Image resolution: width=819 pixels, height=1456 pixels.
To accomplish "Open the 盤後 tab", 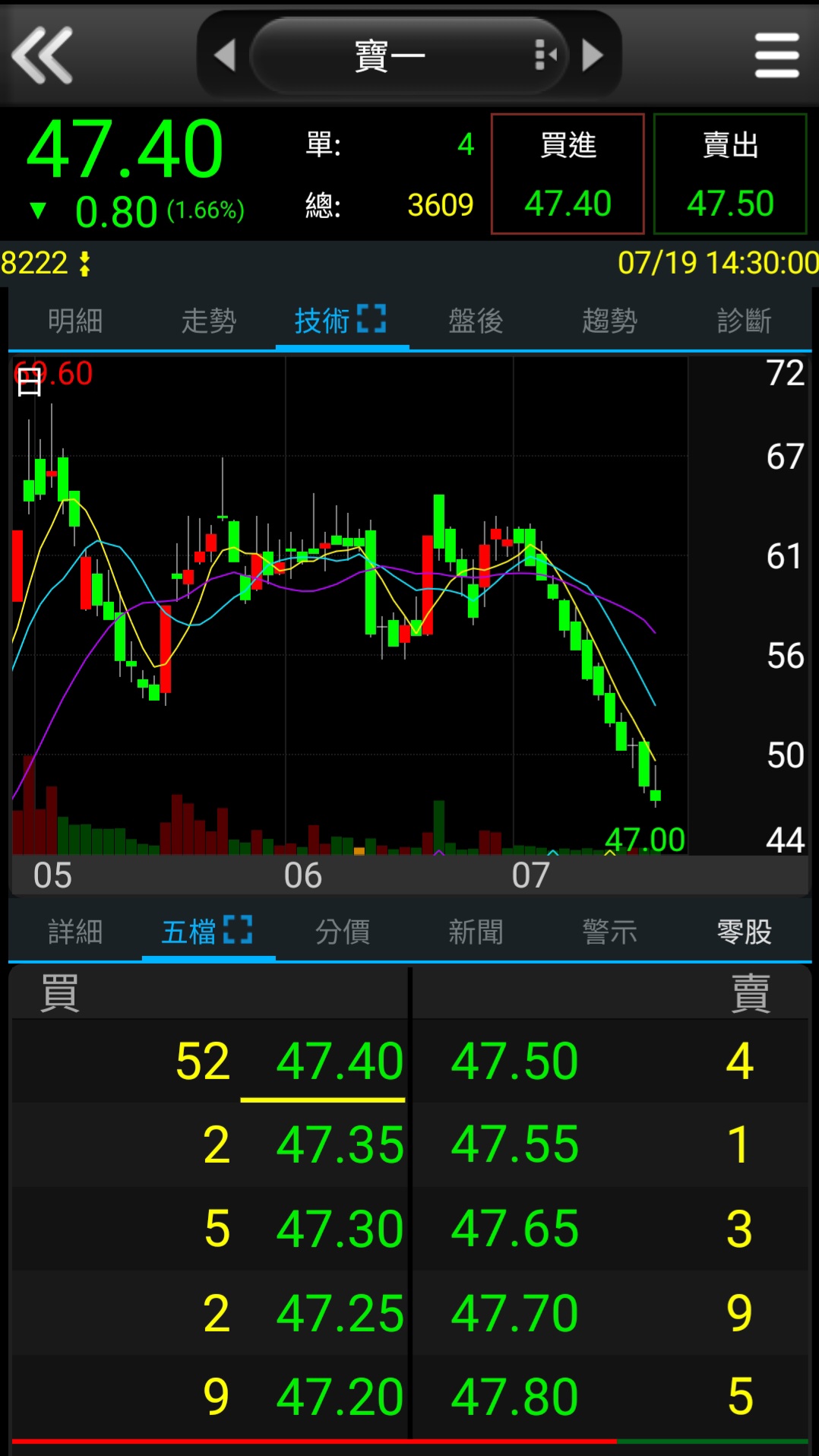I will (476, 321).
